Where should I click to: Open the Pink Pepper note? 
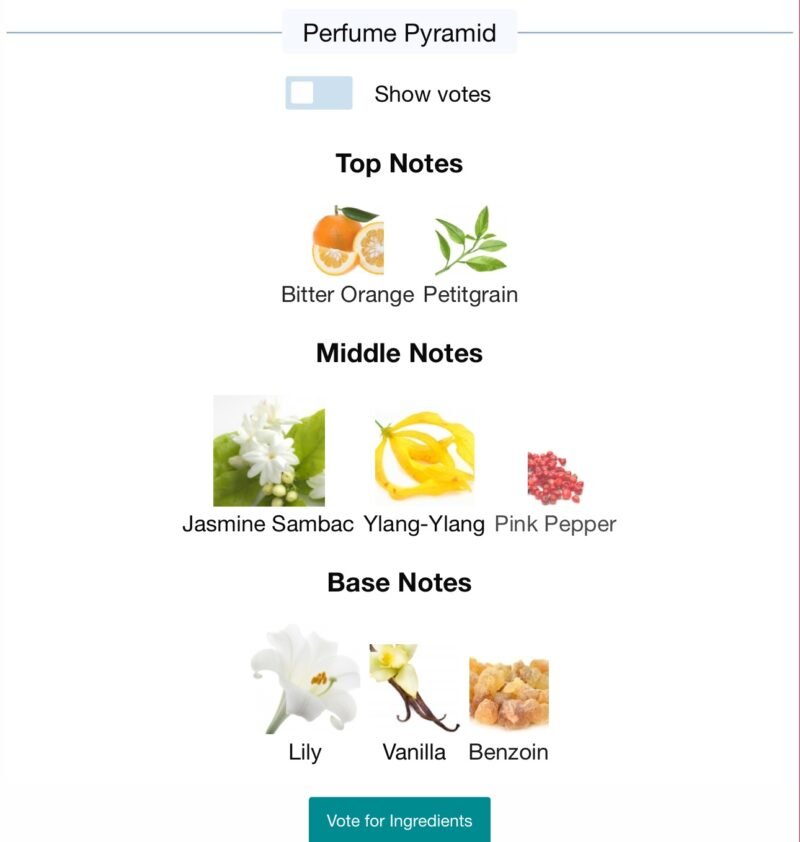tap(555, 478)
